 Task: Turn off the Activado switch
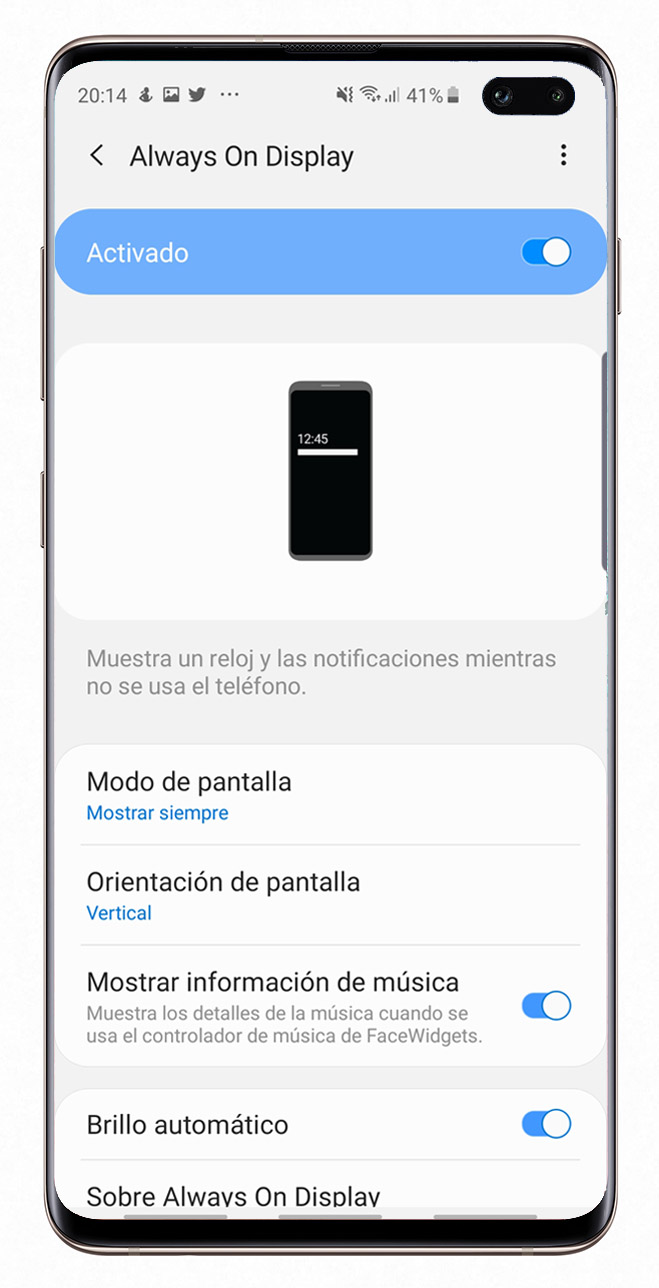coord(546,252)
